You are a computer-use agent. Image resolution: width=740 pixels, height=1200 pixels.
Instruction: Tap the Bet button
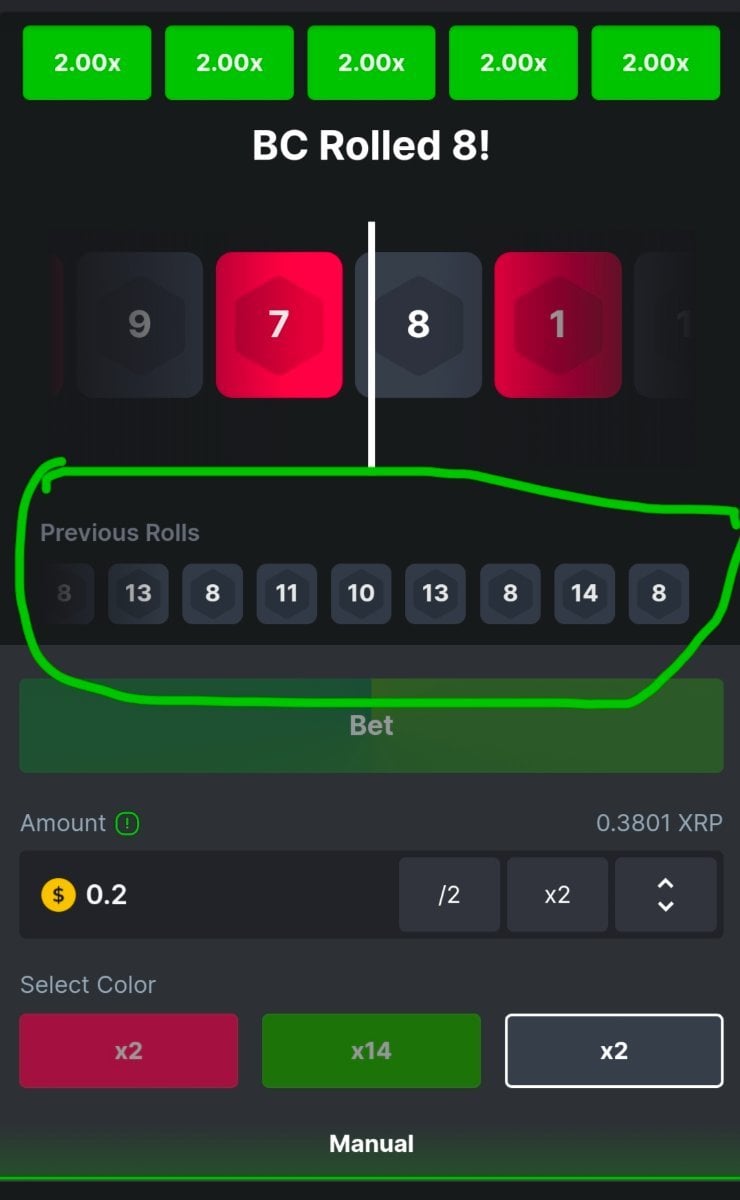pos(371,726)
